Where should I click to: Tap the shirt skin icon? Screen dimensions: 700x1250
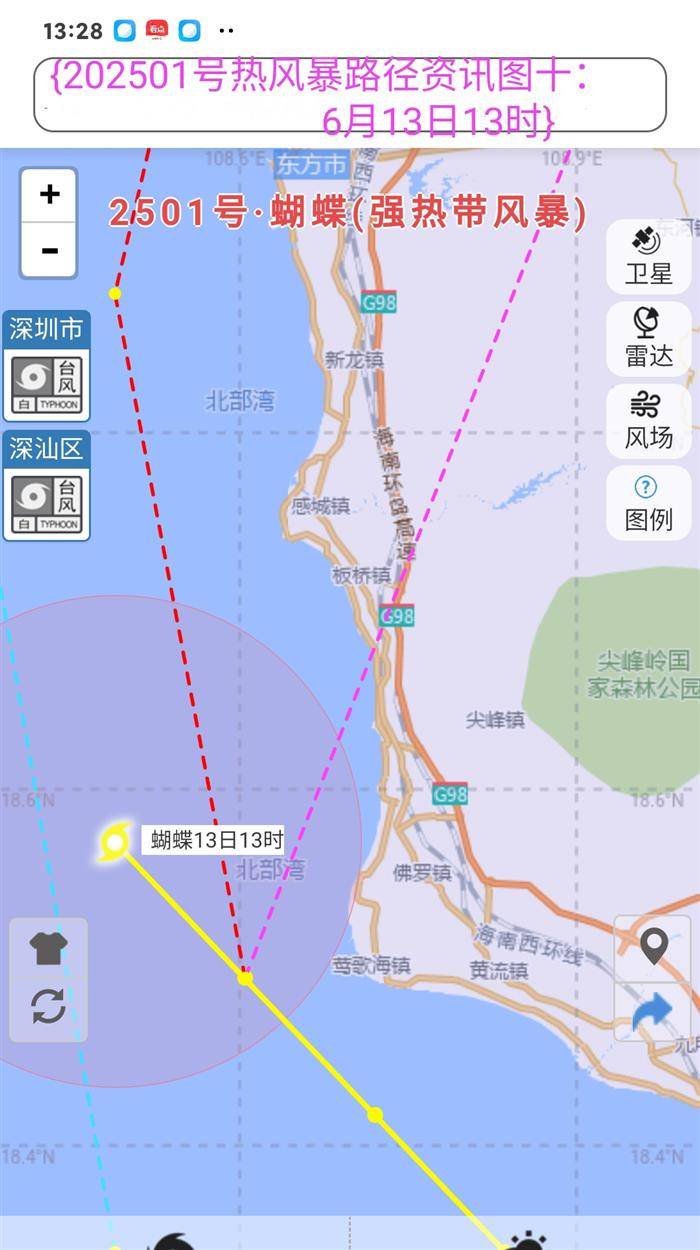tap(48, 949)
